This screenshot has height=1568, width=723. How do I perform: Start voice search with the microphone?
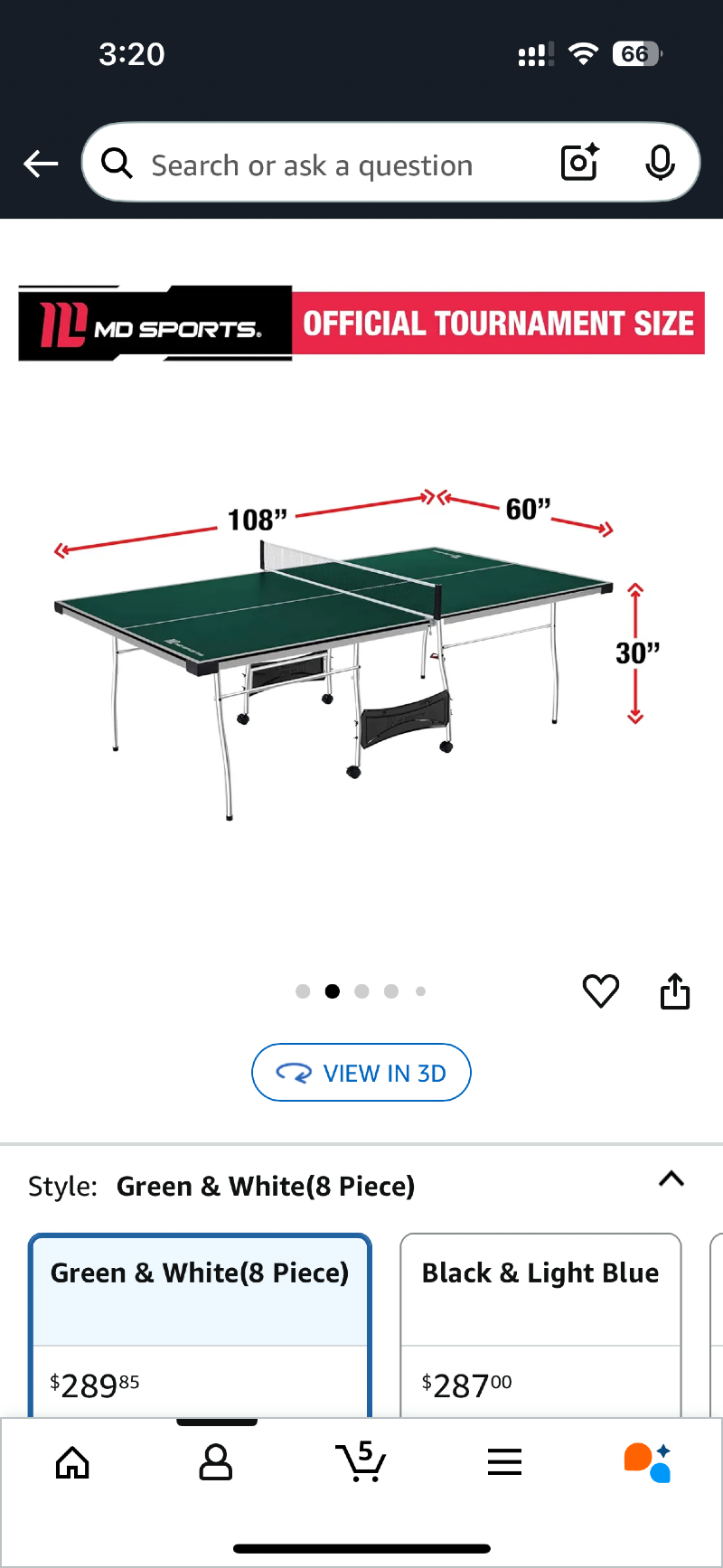click(661, 163)
